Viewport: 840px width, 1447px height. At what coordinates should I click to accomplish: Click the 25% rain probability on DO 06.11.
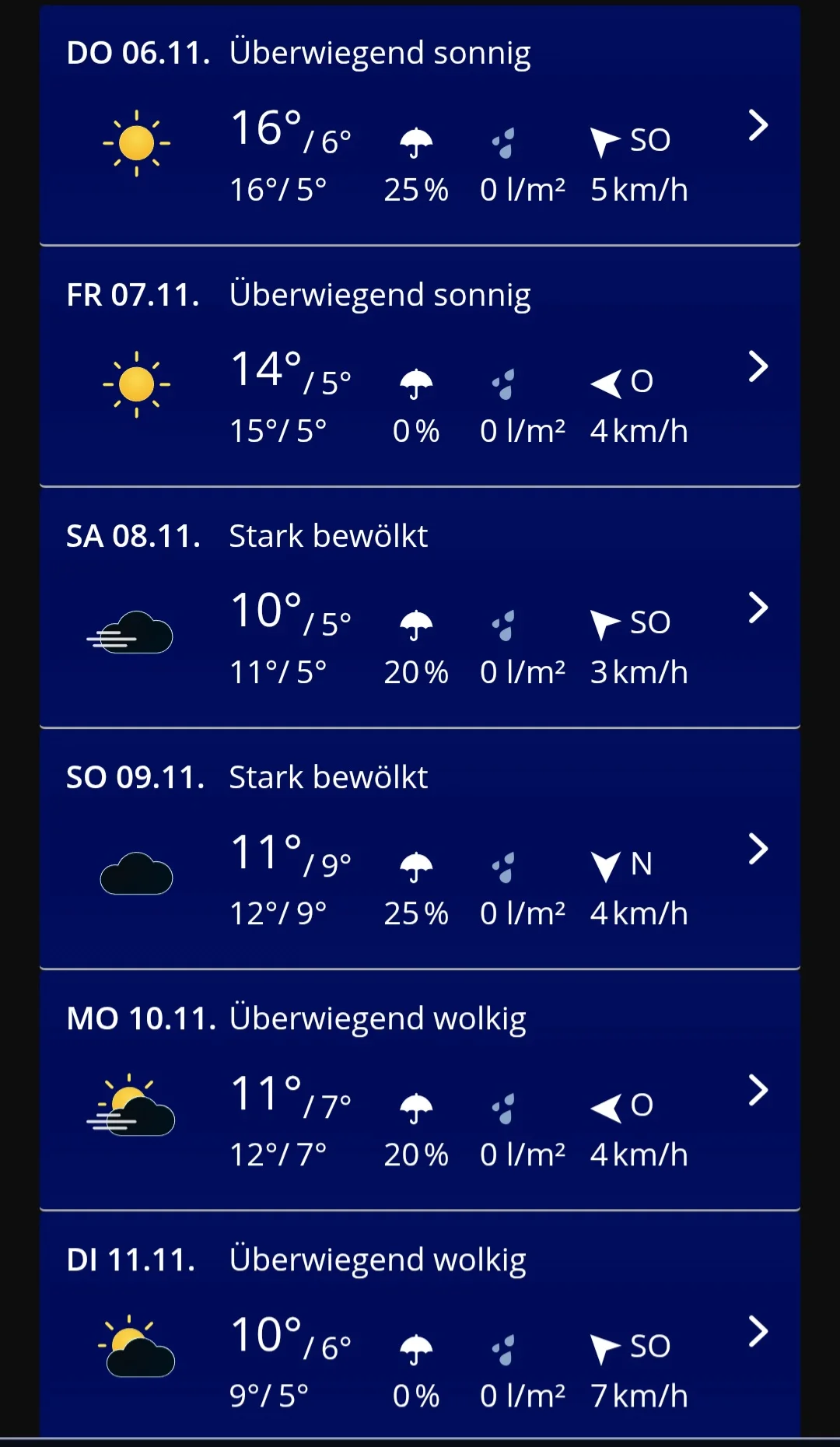(415, 189)
